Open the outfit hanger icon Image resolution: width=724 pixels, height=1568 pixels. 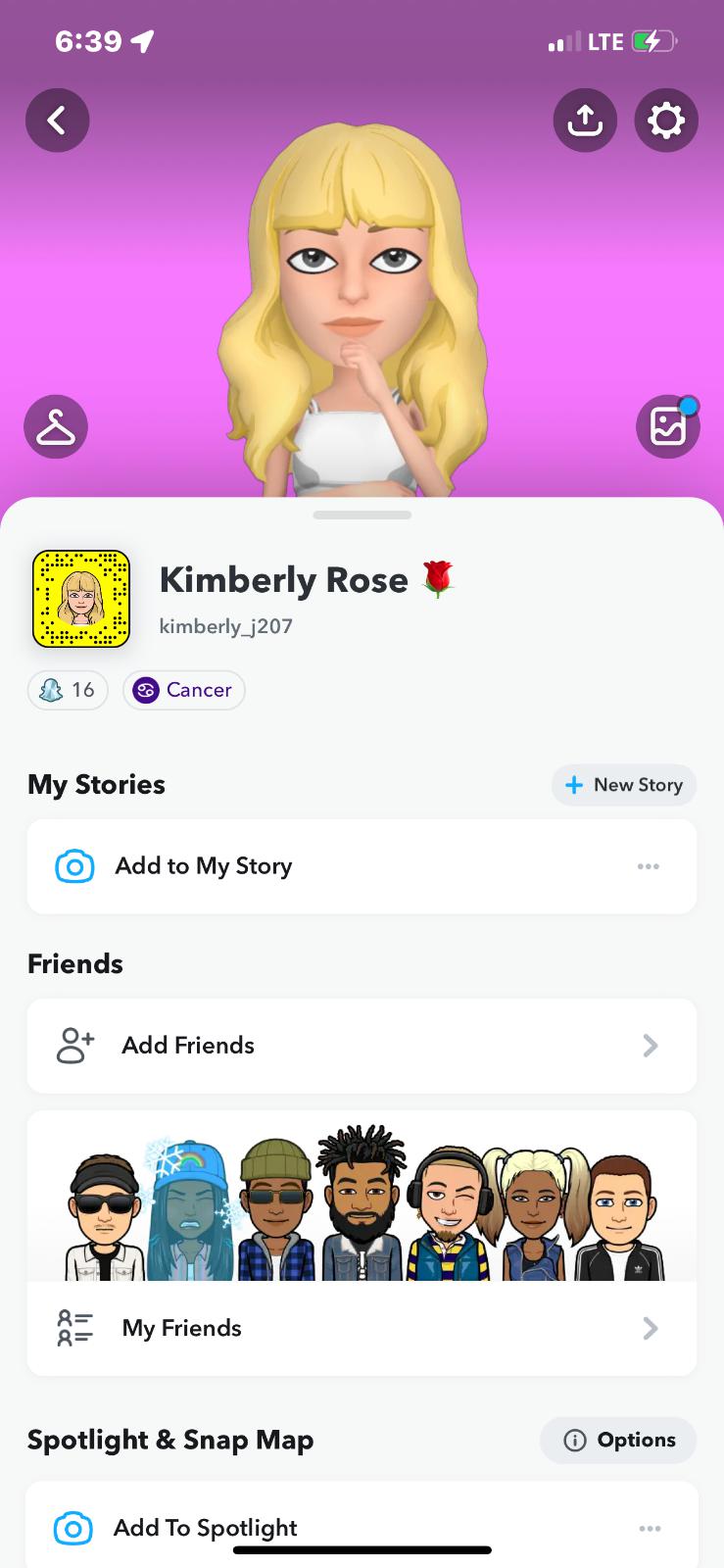click(56, 426)
